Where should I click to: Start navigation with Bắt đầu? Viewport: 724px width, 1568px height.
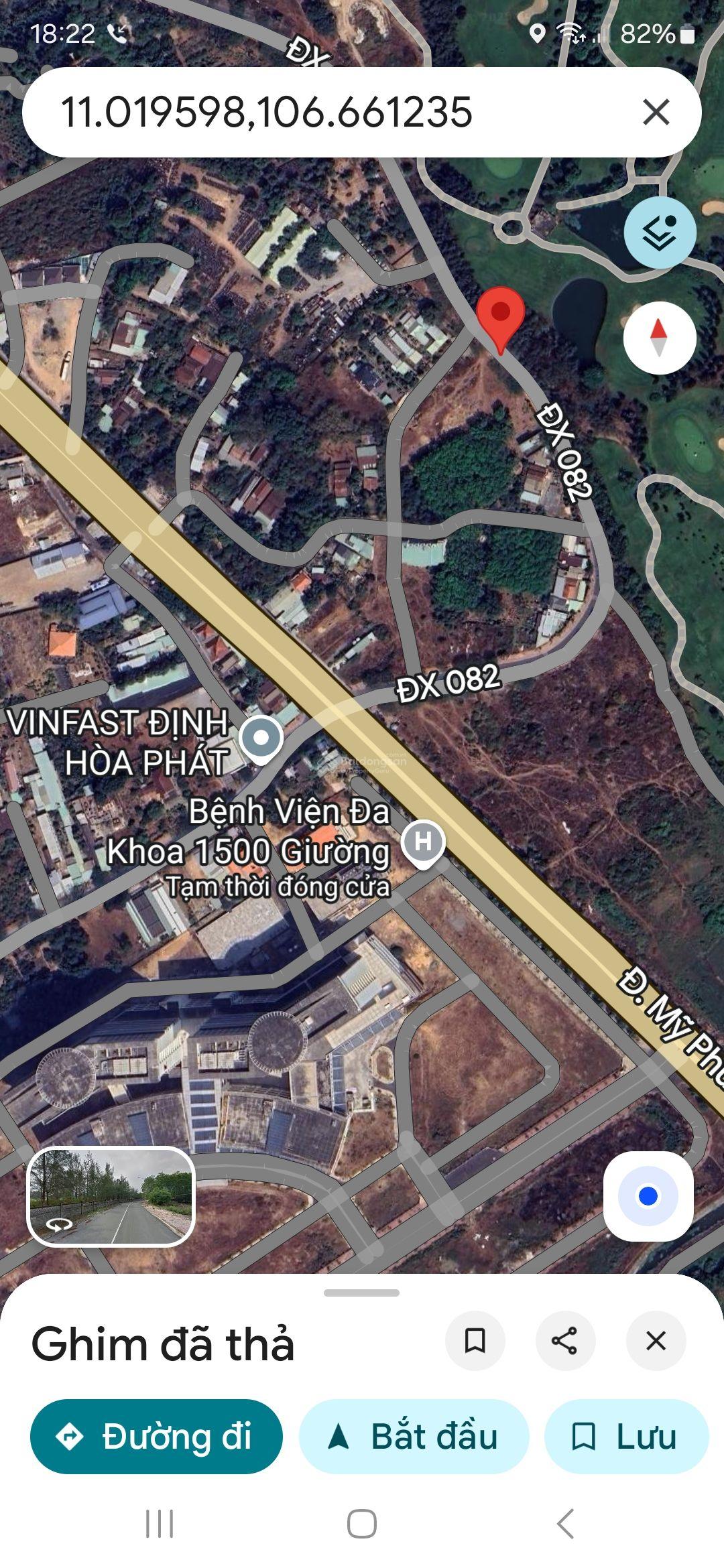414,1437
